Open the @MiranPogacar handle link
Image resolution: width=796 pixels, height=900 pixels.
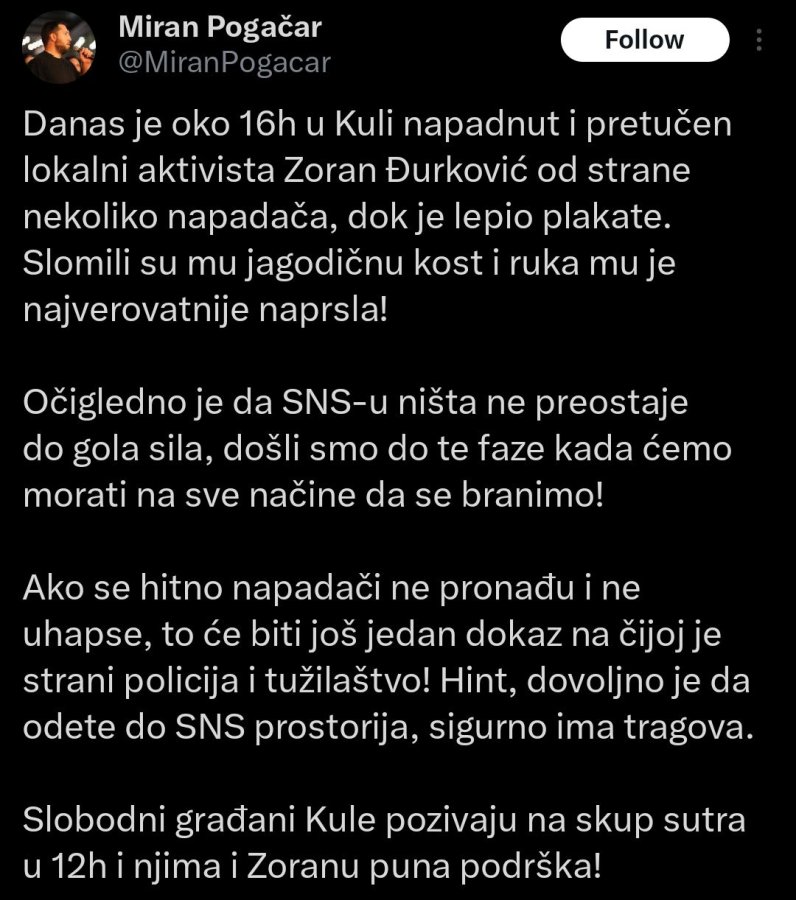tap(224, 62)
